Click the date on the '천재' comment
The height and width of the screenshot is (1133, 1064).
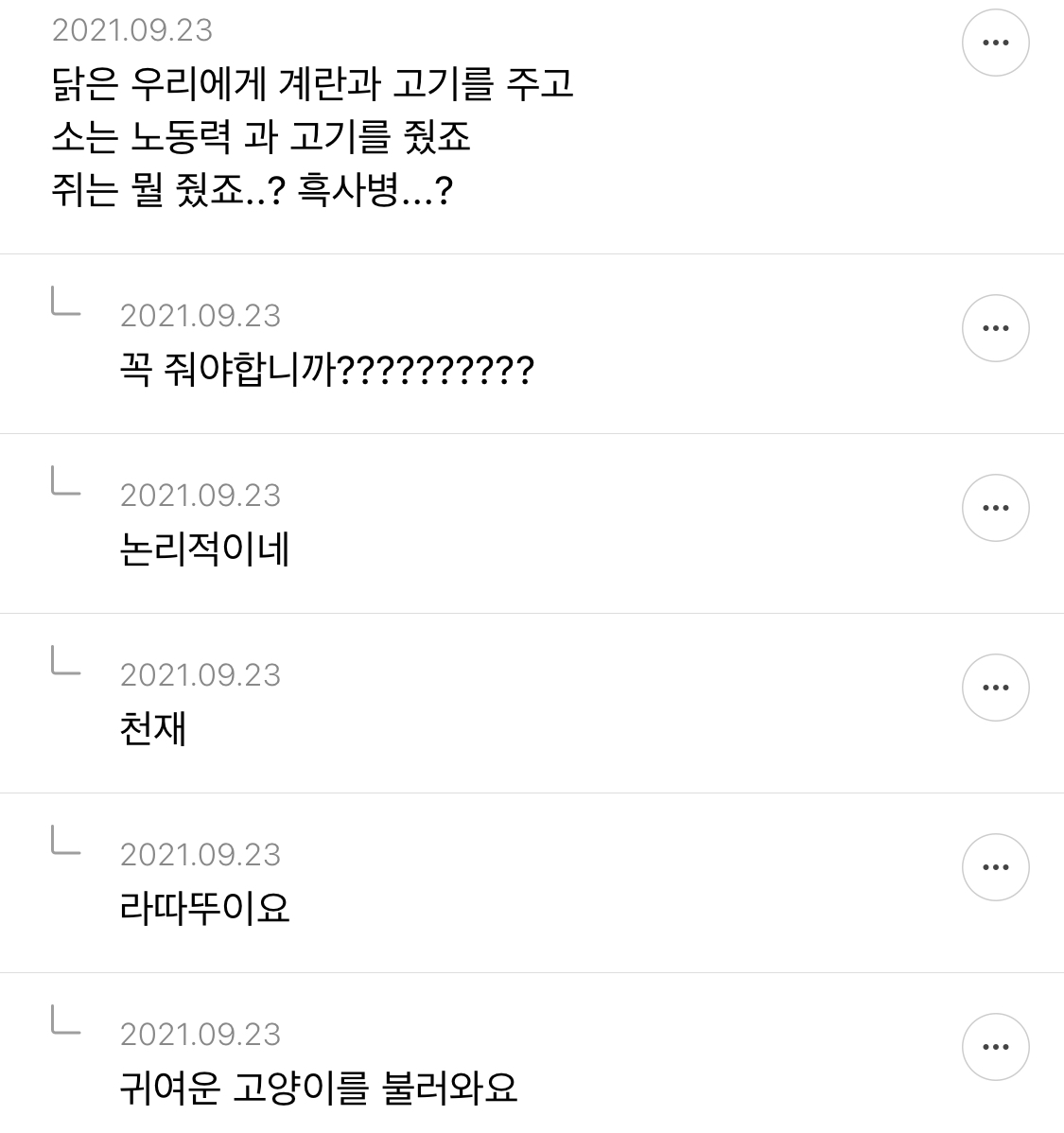click(x=201, y=674)
